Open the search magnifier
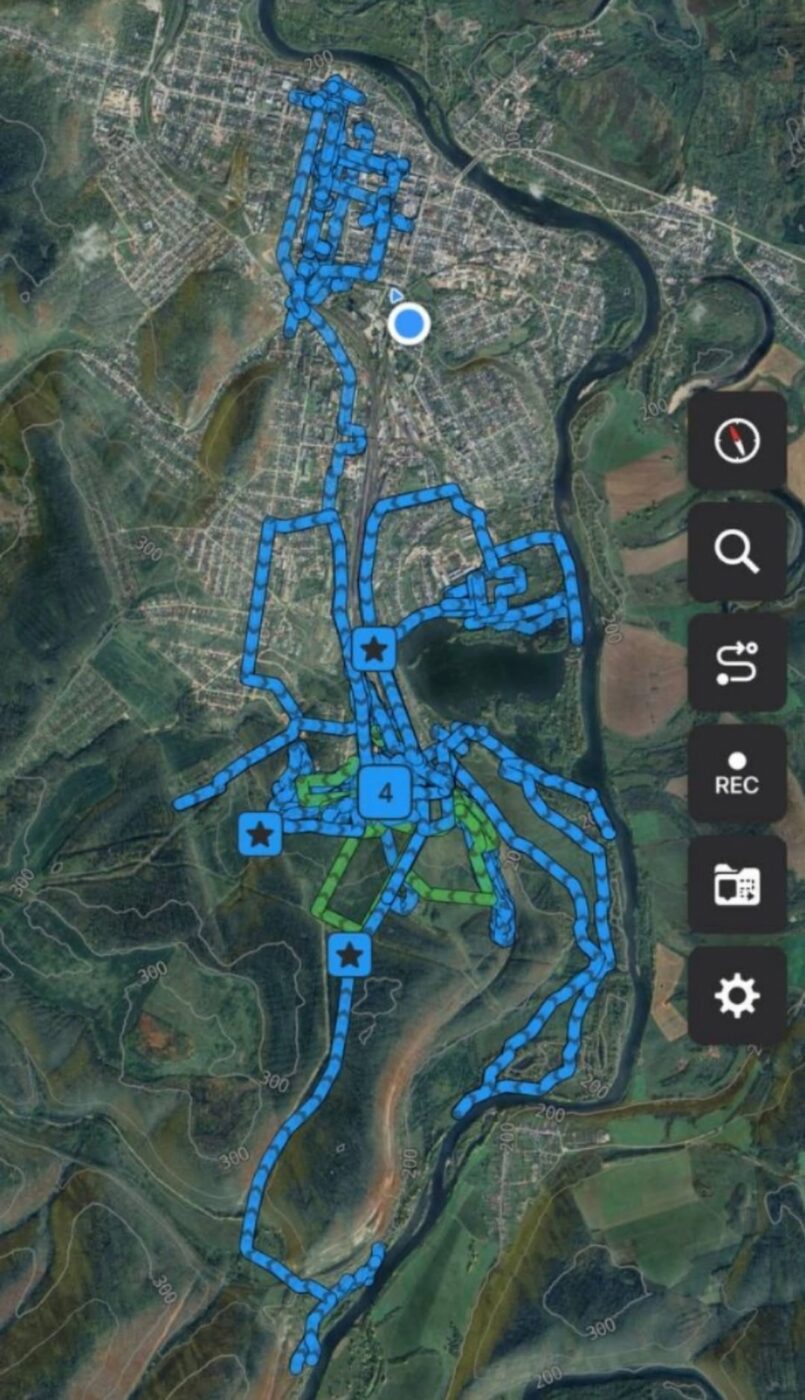The width and height of the screenshot is (805, 1400). (737, 551)
